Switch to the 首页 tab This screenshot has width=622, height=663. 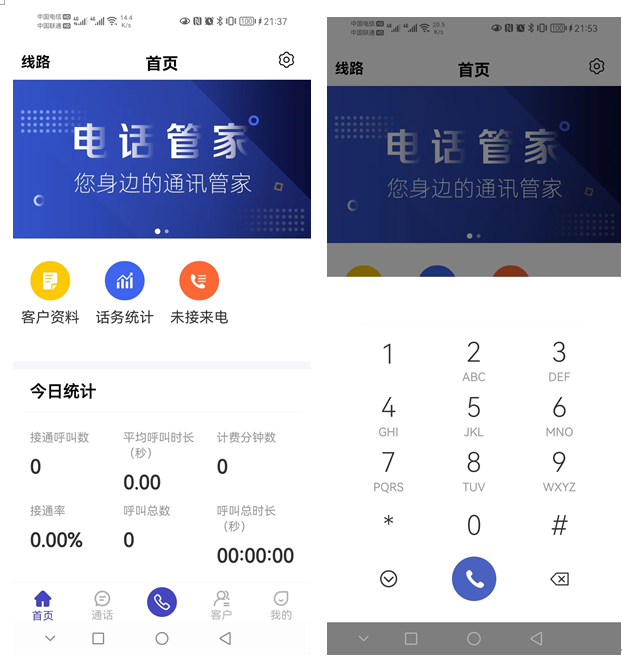pos(43,605)
